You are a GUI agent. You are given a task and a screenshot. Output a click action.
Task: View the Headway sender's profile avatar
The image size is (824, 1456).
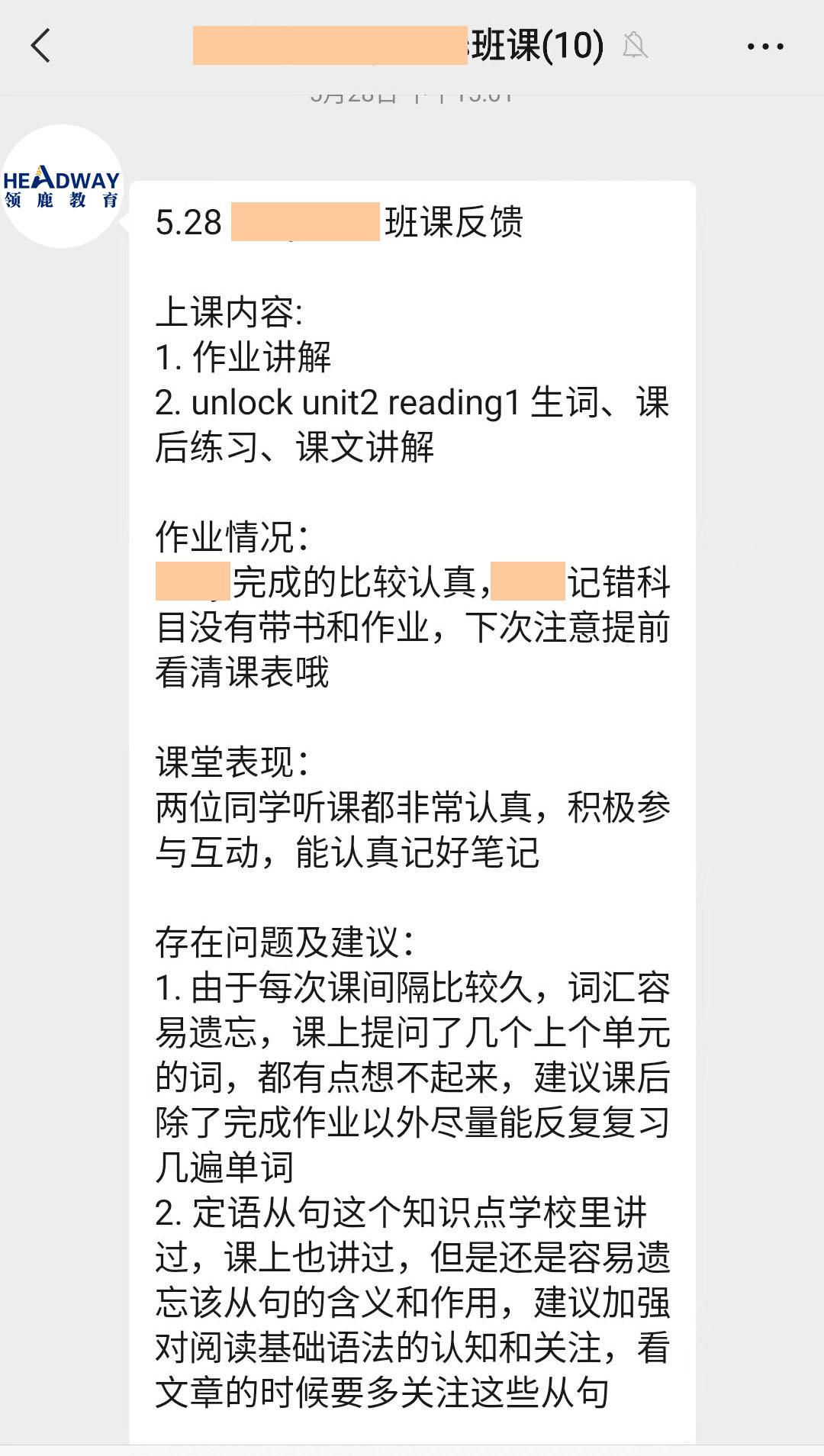pos(62,186)
